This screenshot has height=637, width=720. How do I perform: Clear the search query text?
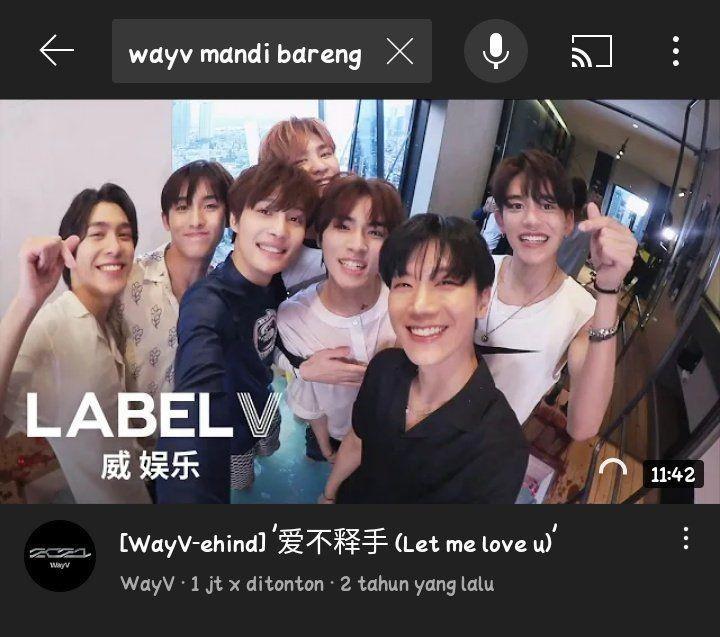(x=399, y=52)
